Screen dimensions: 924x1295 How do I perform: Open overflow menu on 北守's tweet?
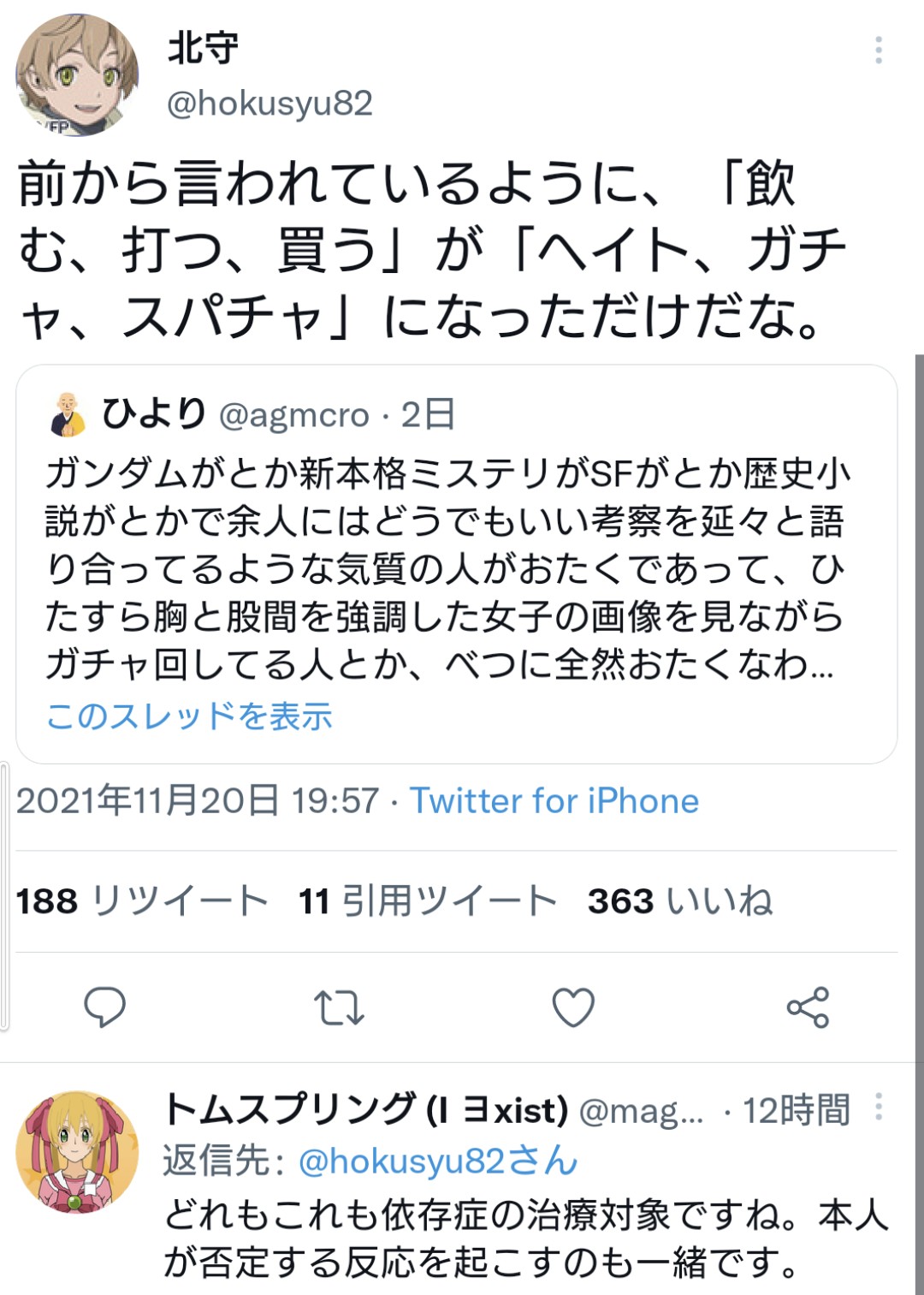point(878,50)
